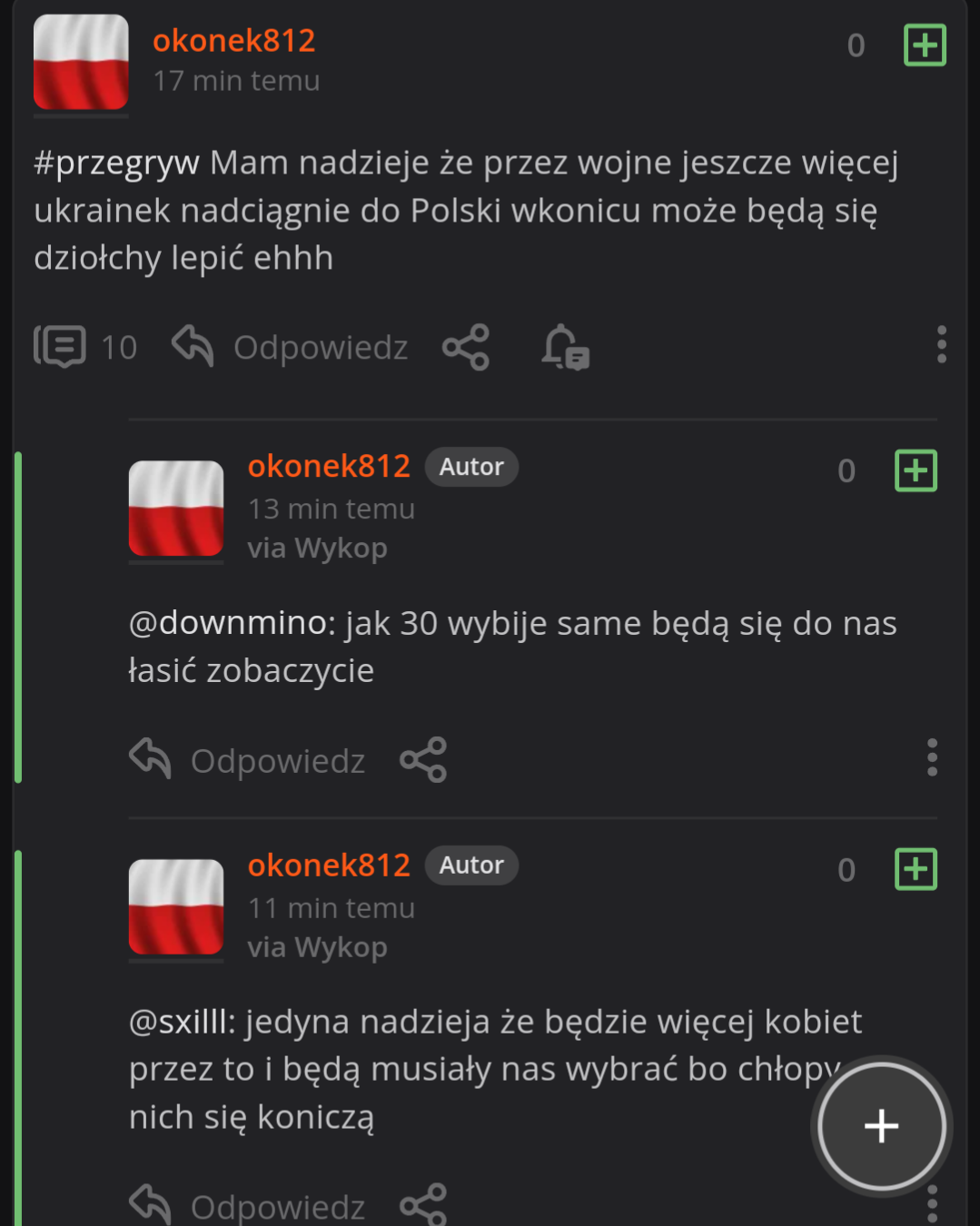Tap Odpowiedz under the #przegryw post
Image resolution: width=980 pixels, height=1226 pixels.
tap(291, 347)
